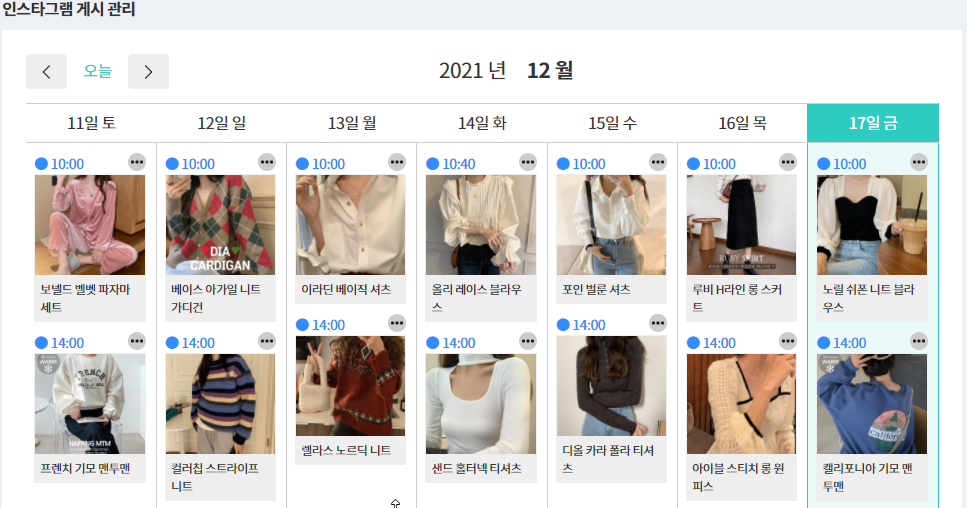Viewport: 967px width, 508px height.
Task: Open 이라딘 베이직 셔츠 post
Action: (x=350, y=225)
